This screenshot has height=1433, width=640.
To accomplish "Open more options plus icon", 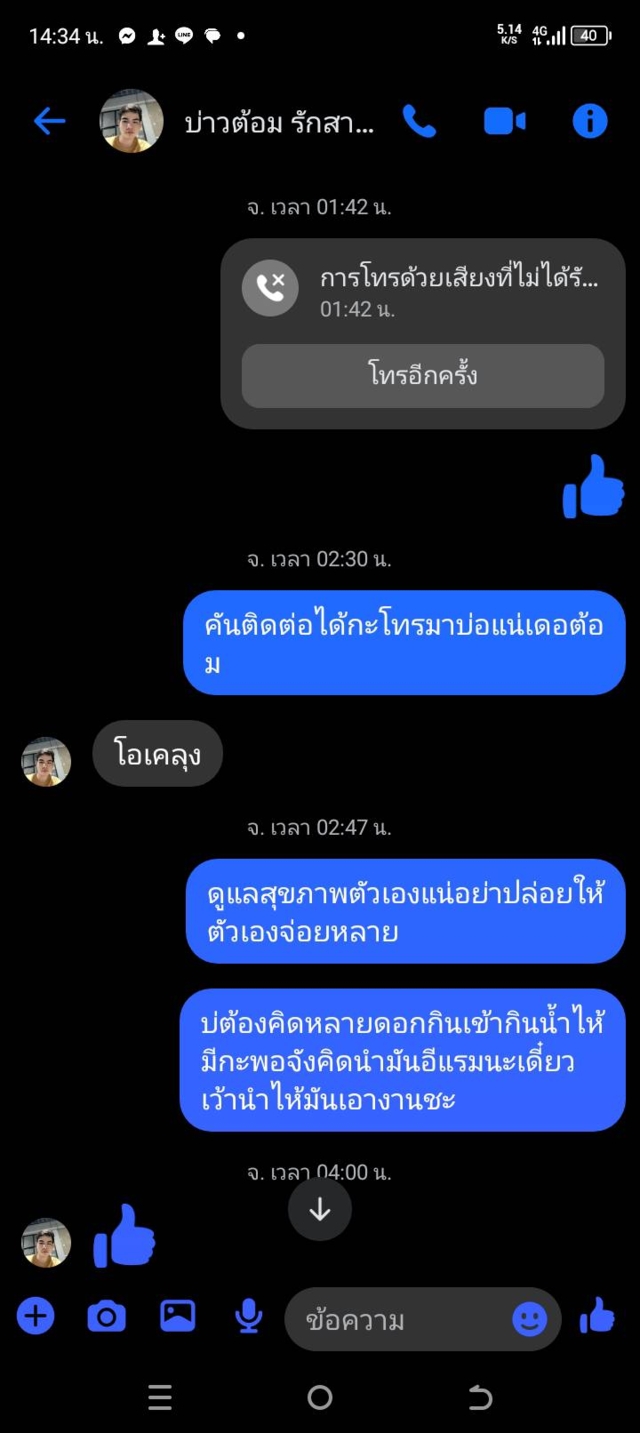I will click(35, 1317).
